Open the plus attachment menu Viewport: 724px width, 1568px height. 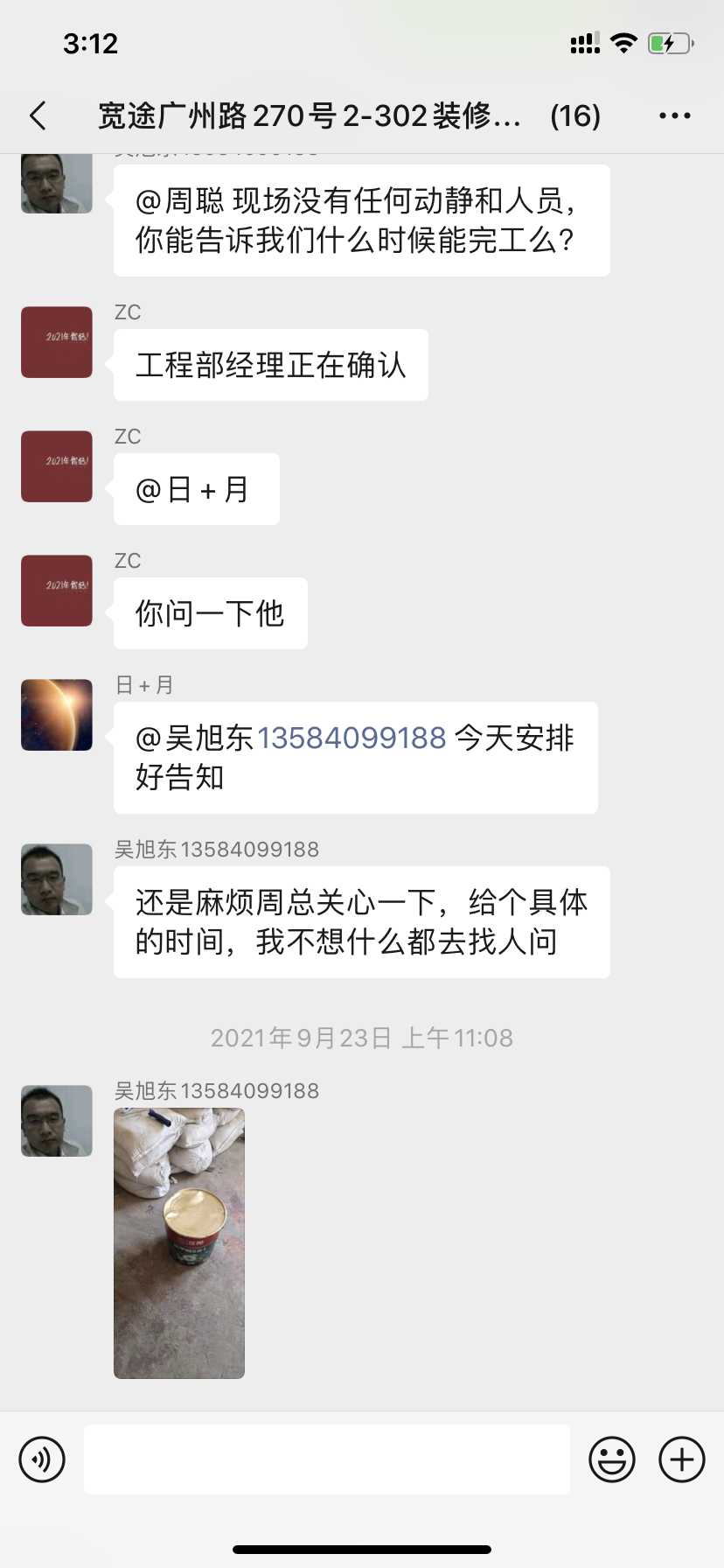pos(682,1459)
